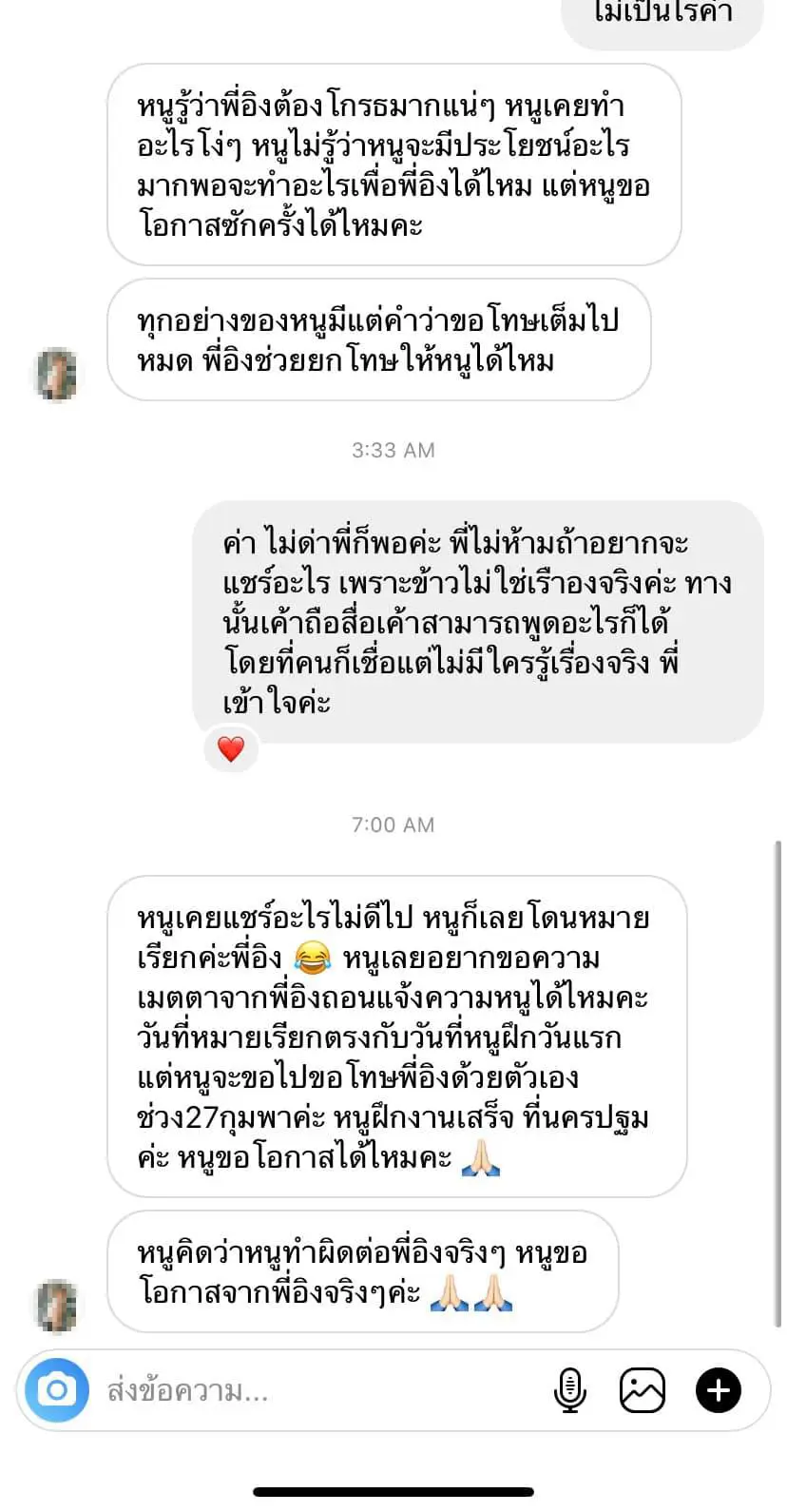Tap the message field "ส่งข้อความ..."
Screen dimensions: 787x1512
[314, 1391]
